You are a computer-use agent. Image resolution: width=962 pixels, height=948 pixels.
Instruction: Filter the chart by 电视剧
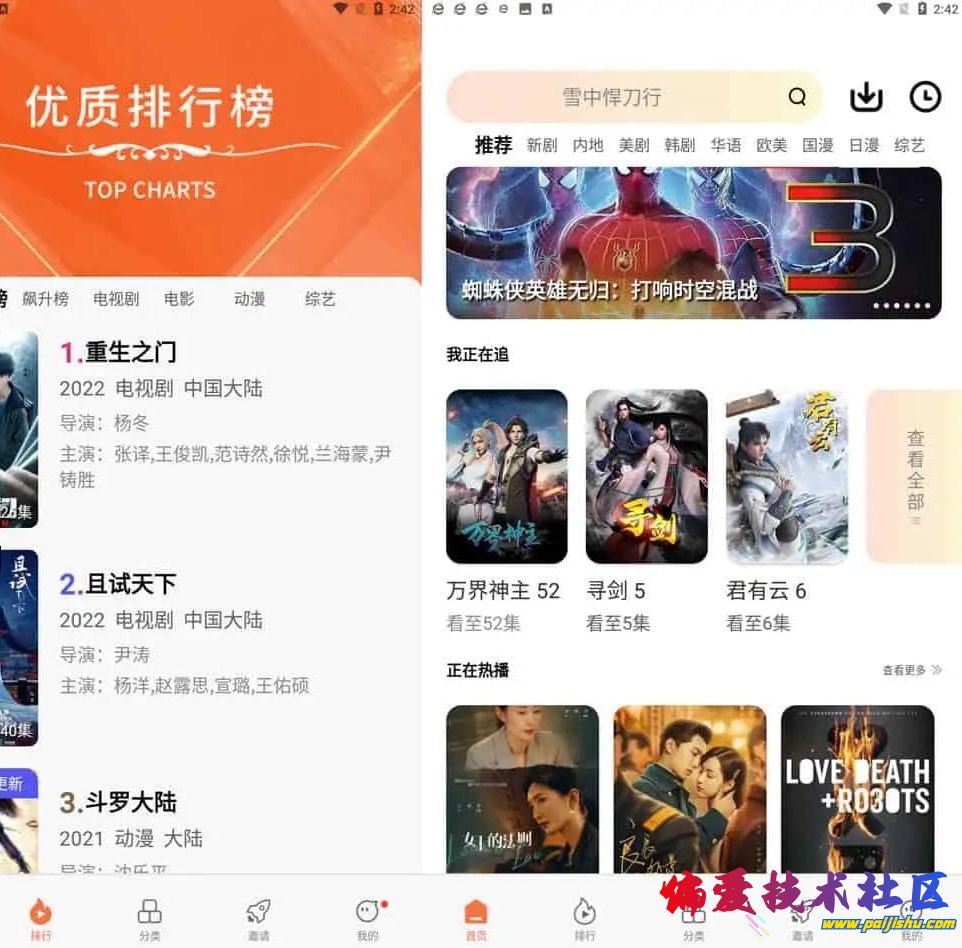click(116, 299)
